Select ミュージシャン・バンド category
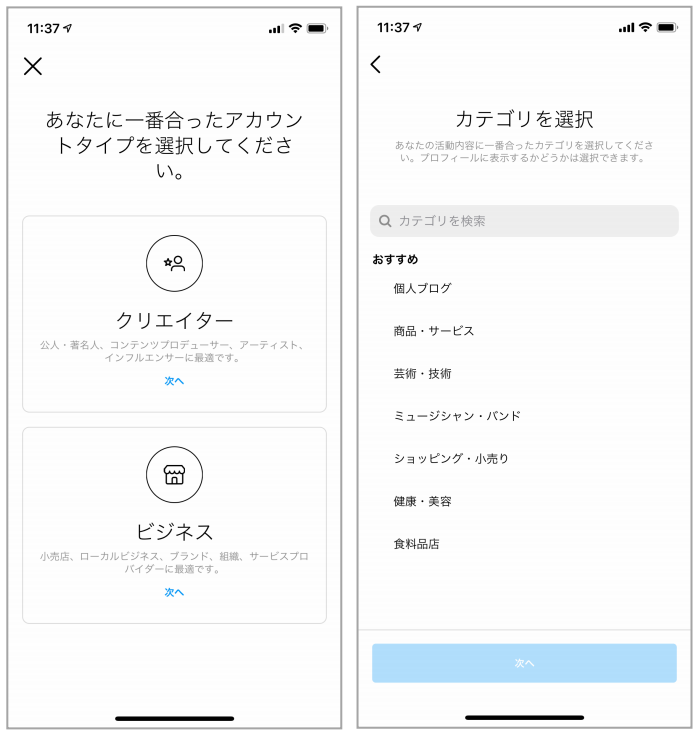697x733 pixels. pos(456,416)
